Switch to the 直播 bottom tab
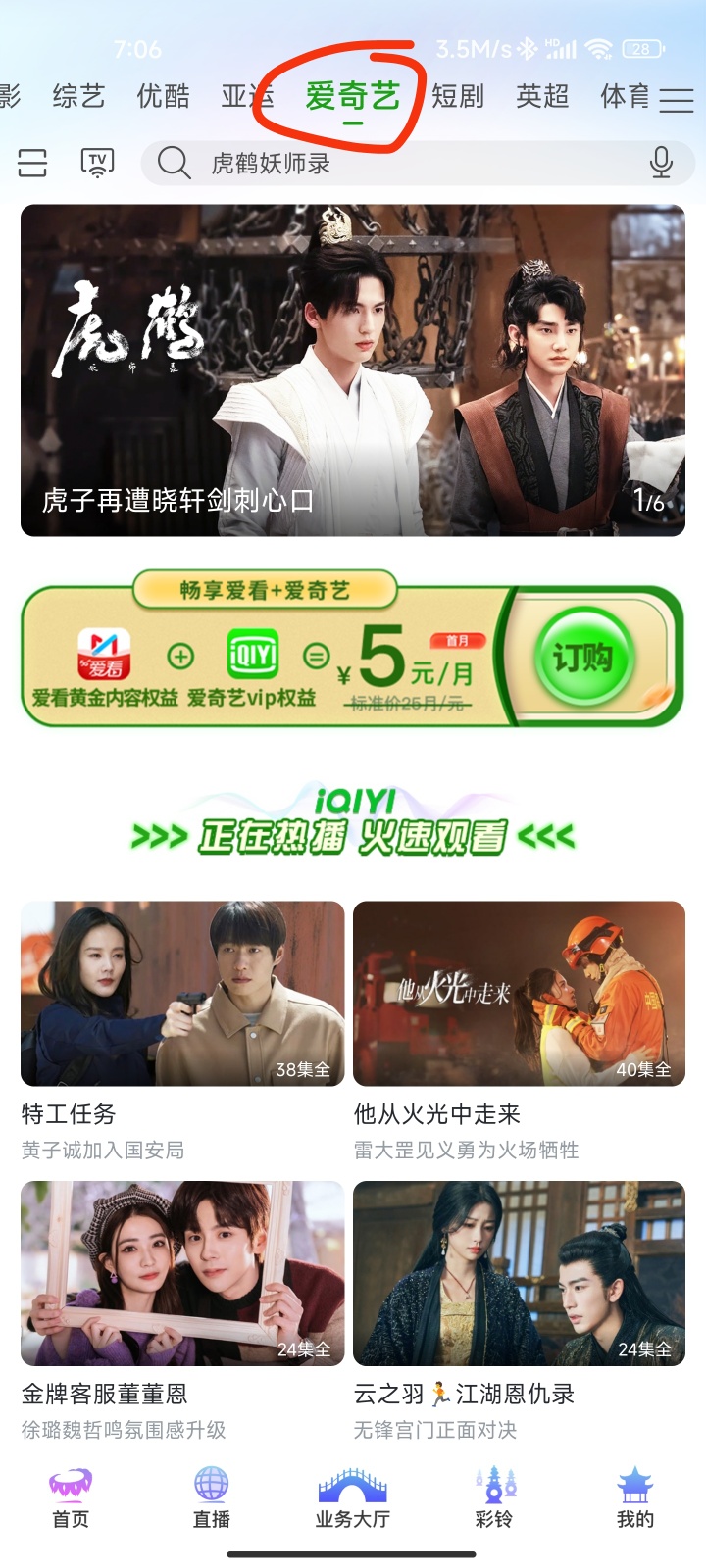Viewport: 706px width, 1568px height. 211,1498
